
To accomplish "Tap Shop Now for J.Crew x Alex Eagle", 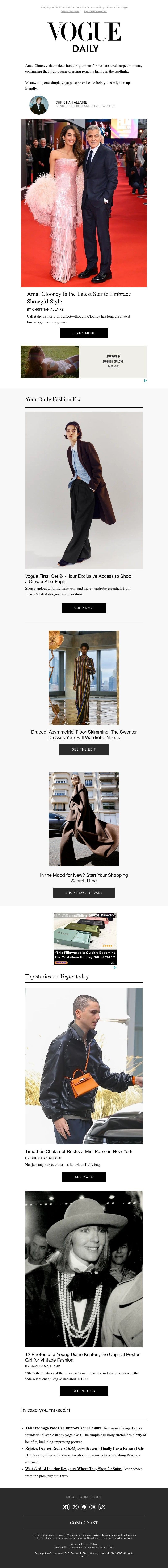I will click(x=84, y=608).
